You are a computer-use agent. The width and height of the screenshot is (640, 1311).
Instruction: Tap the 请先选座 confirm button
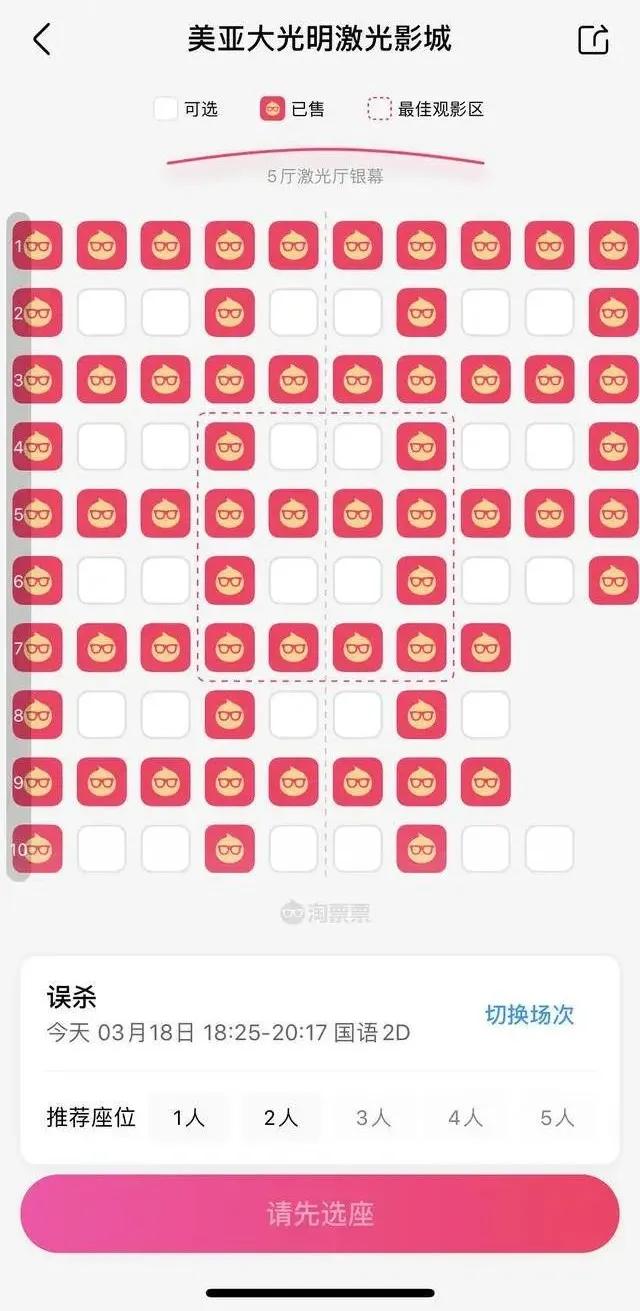[x=320, y=1214]
